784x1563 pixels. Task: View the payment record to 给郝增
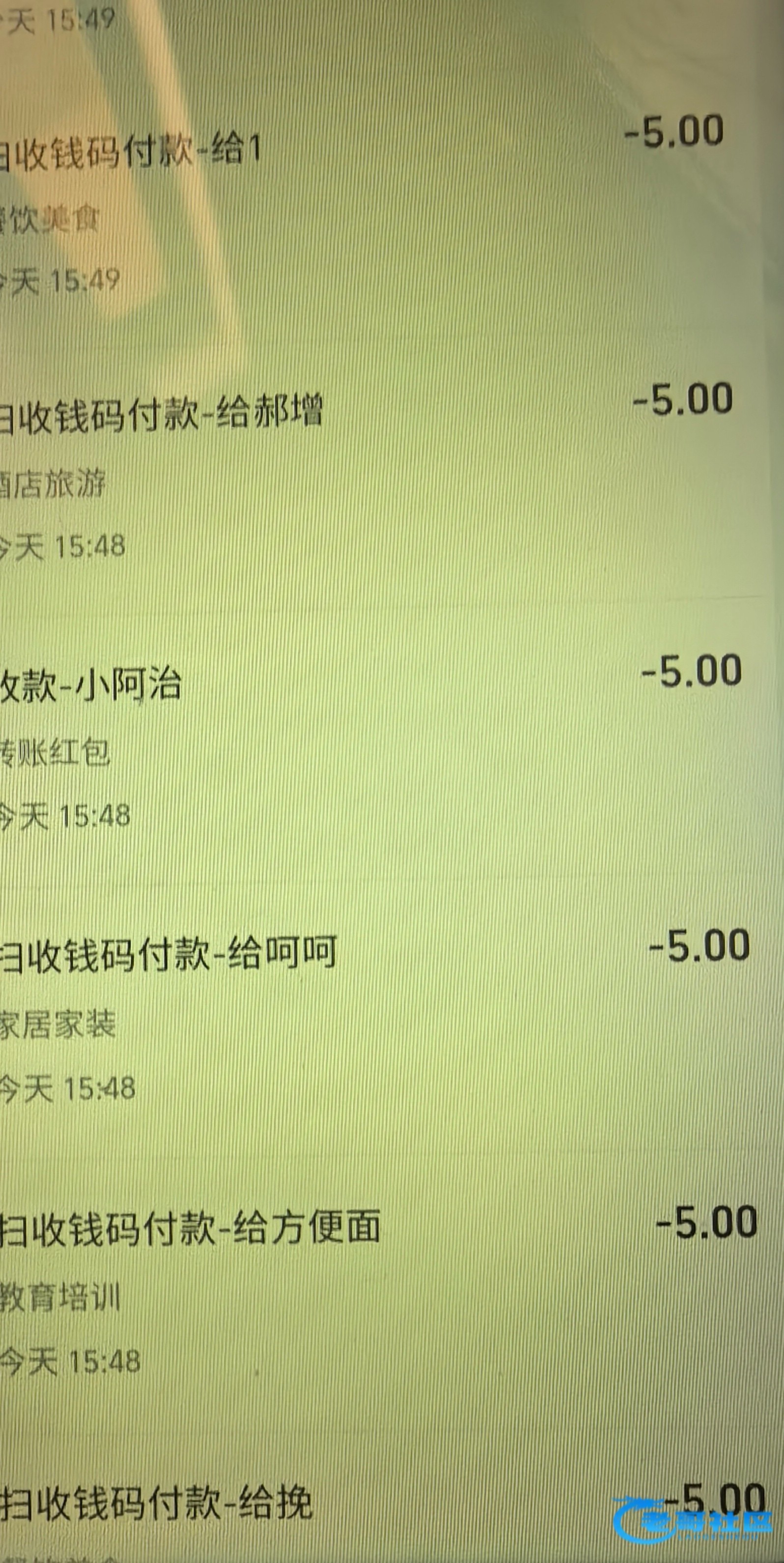click(161, 415)
